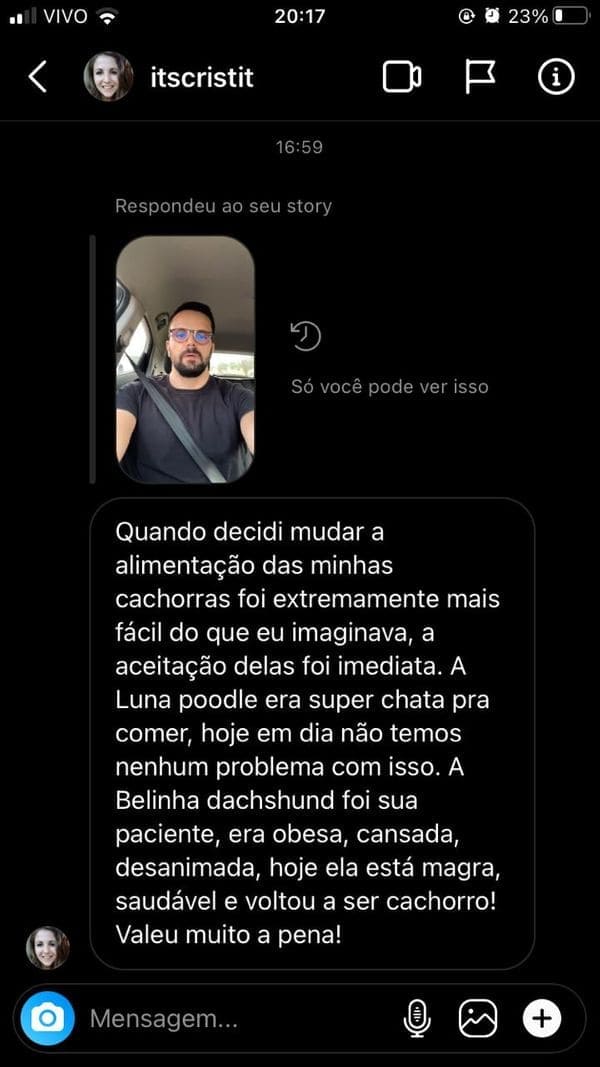
Task: Start a video call with itscristit
Action: click(402, 77)
